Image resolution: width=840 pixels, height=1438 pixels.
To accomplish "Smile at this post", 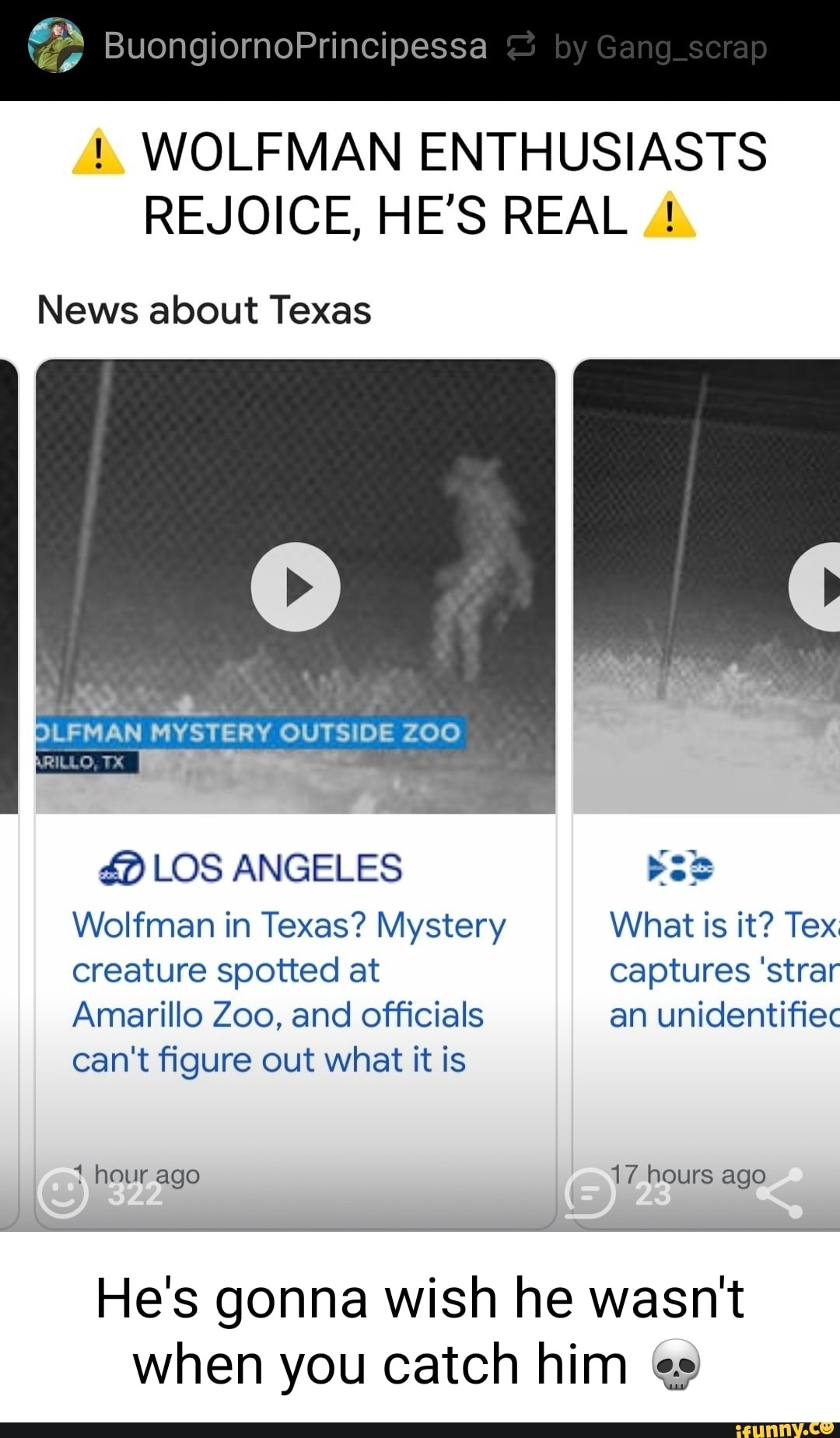I will (x=64, y=1193).
